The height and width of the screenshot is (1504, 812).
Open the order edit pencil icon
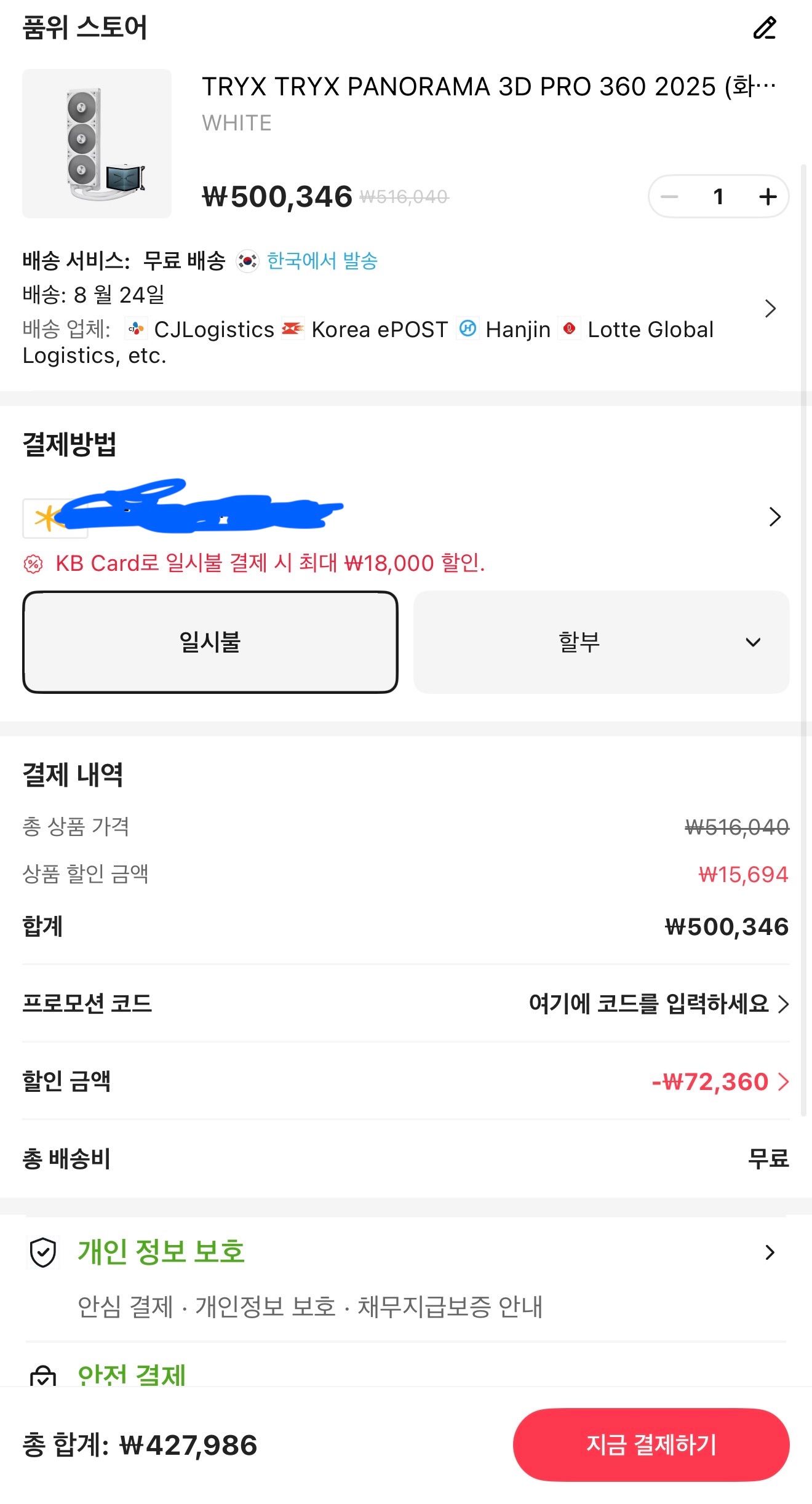(x=765, y=29)
